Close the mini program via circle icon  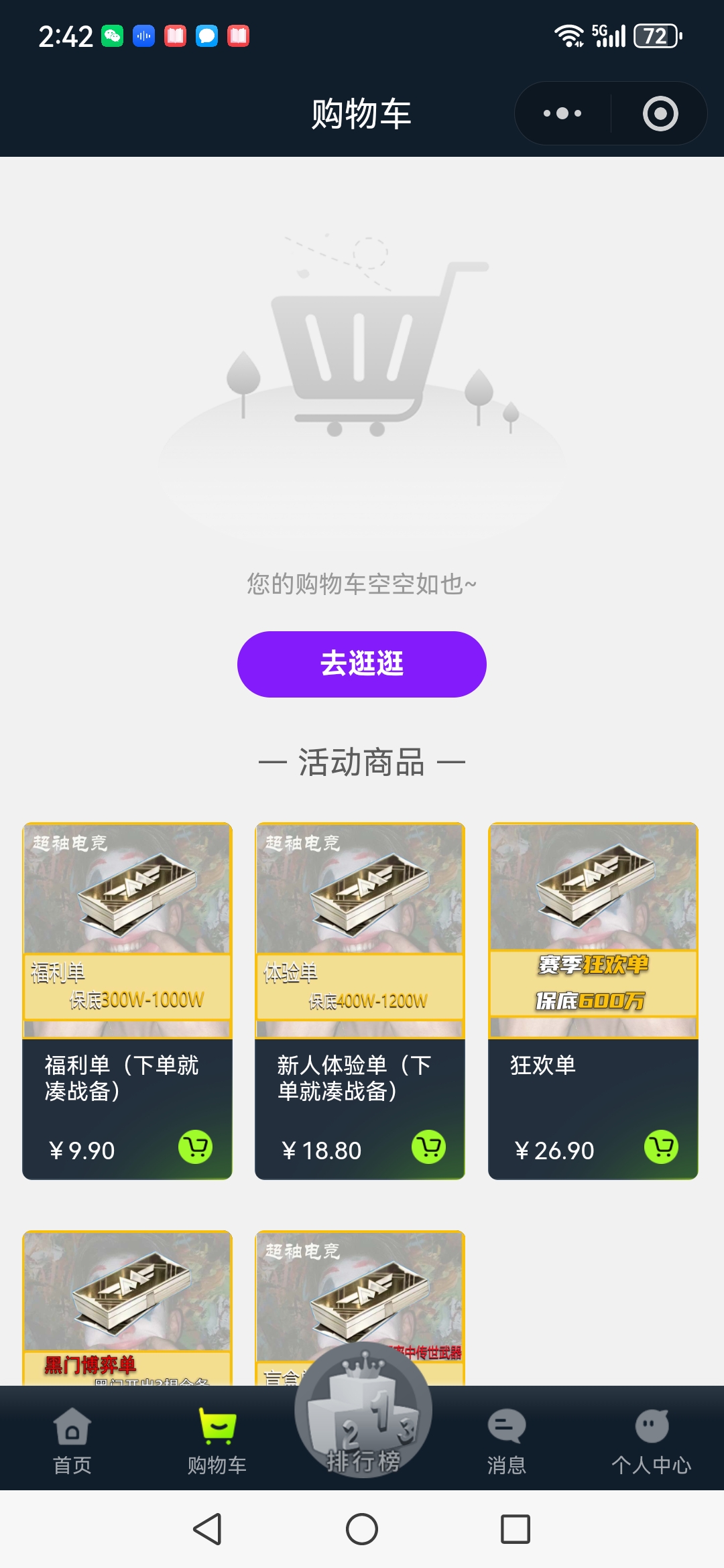point(660,113)
